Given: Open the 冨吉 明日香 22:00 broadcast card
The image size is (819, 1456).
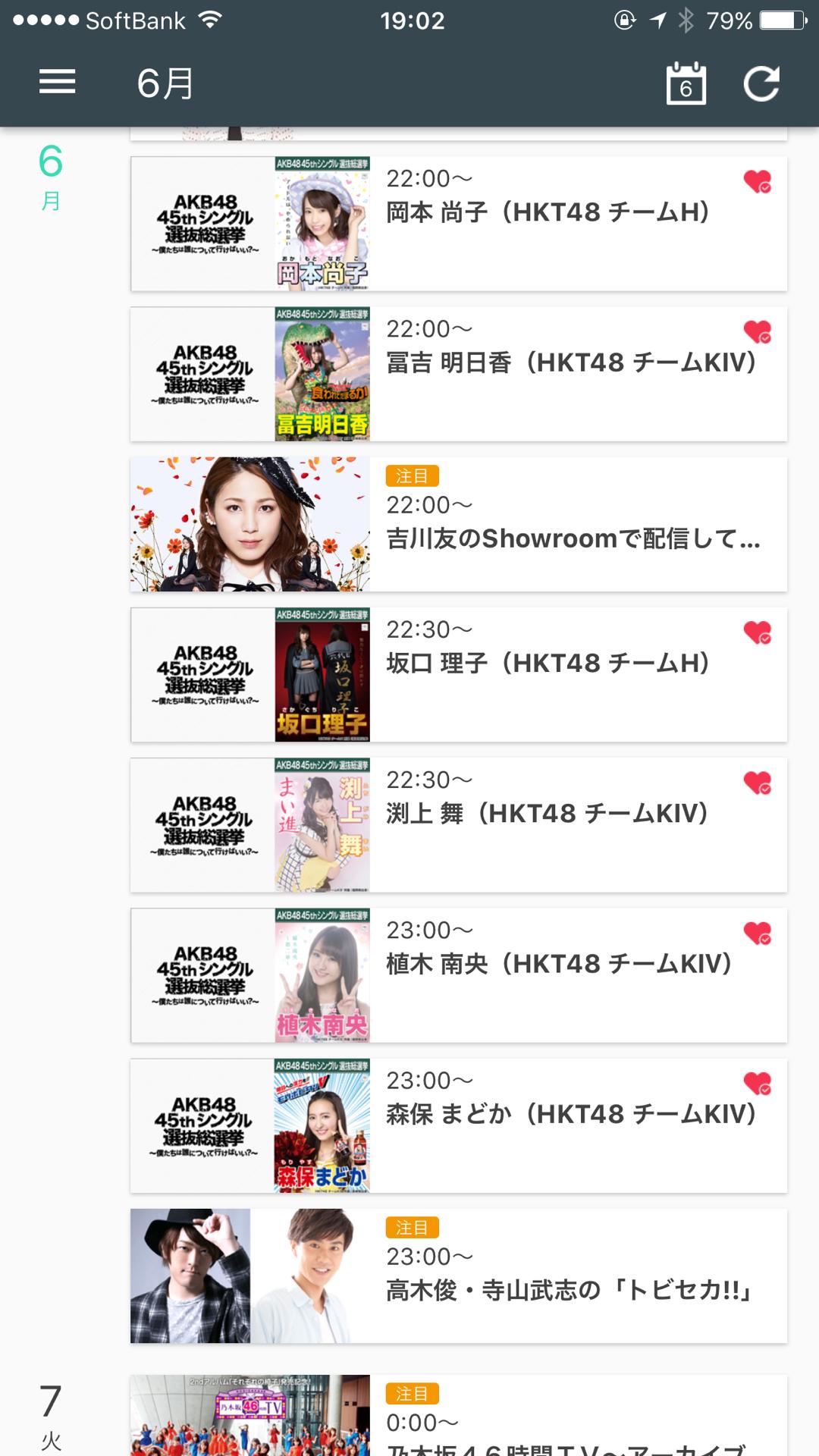Looking at the screenshot, I should (458, 374).
